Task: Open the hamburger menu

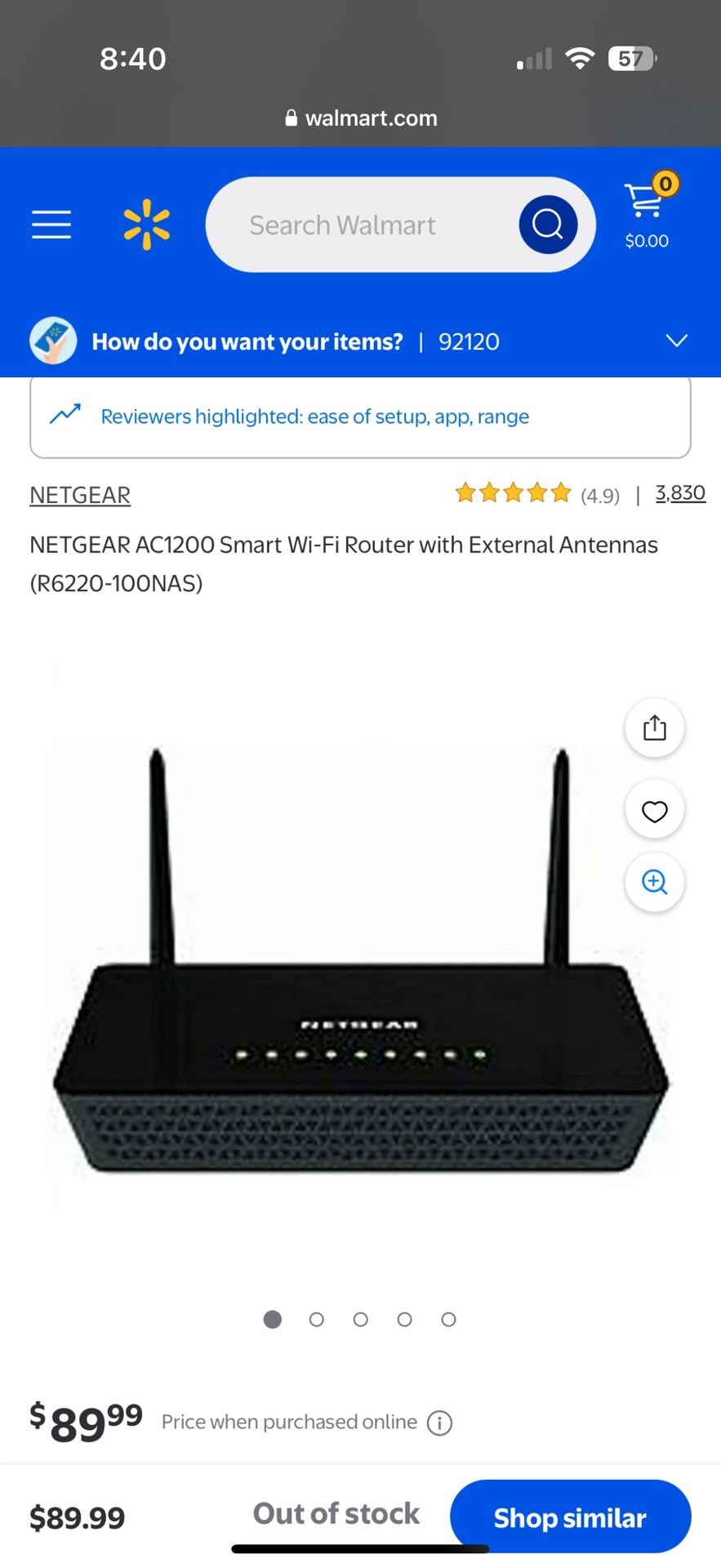Action: tap(51, 225)
